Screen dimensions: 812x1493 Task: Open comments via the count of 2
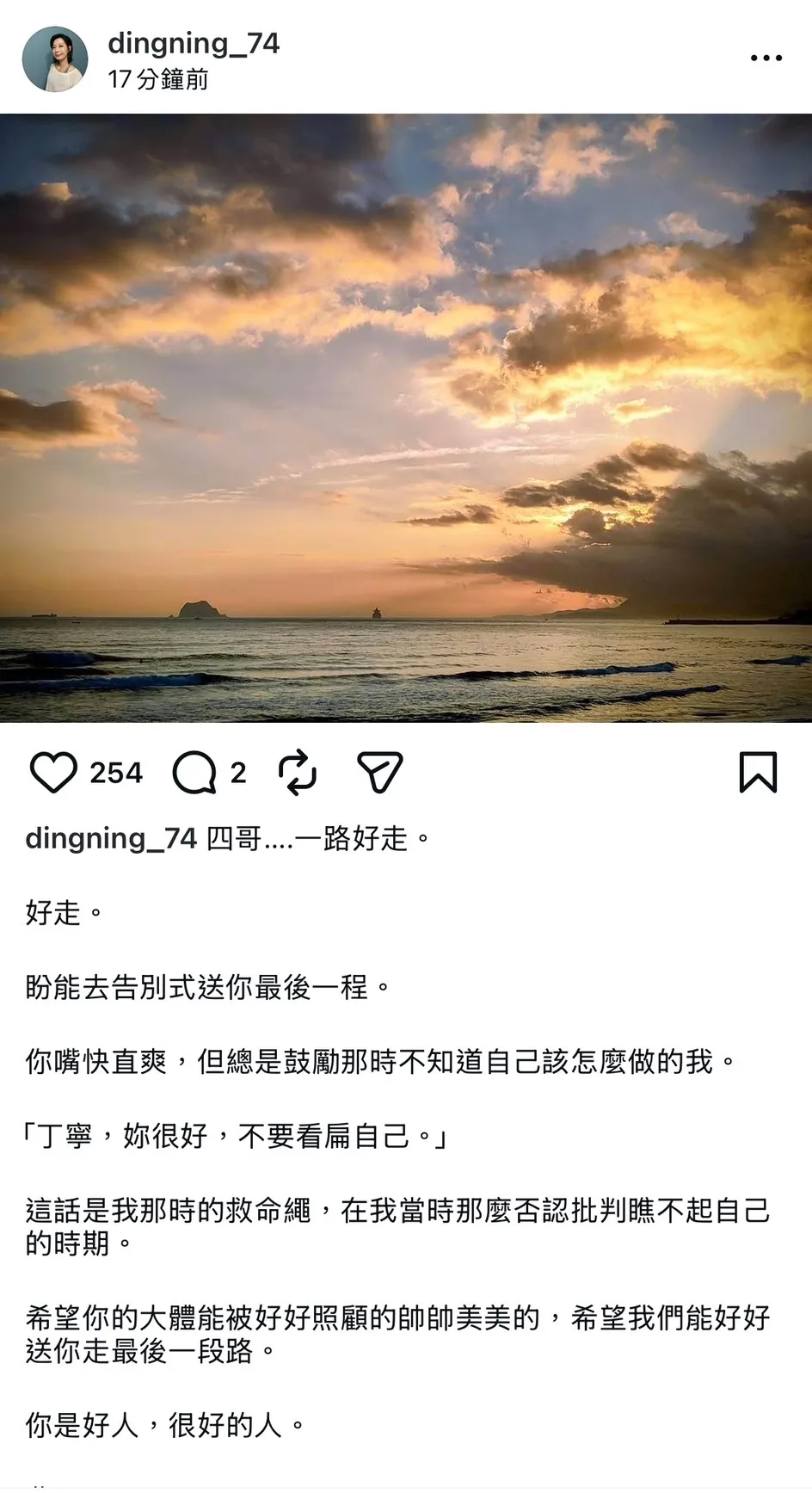[x=237, y=772]
